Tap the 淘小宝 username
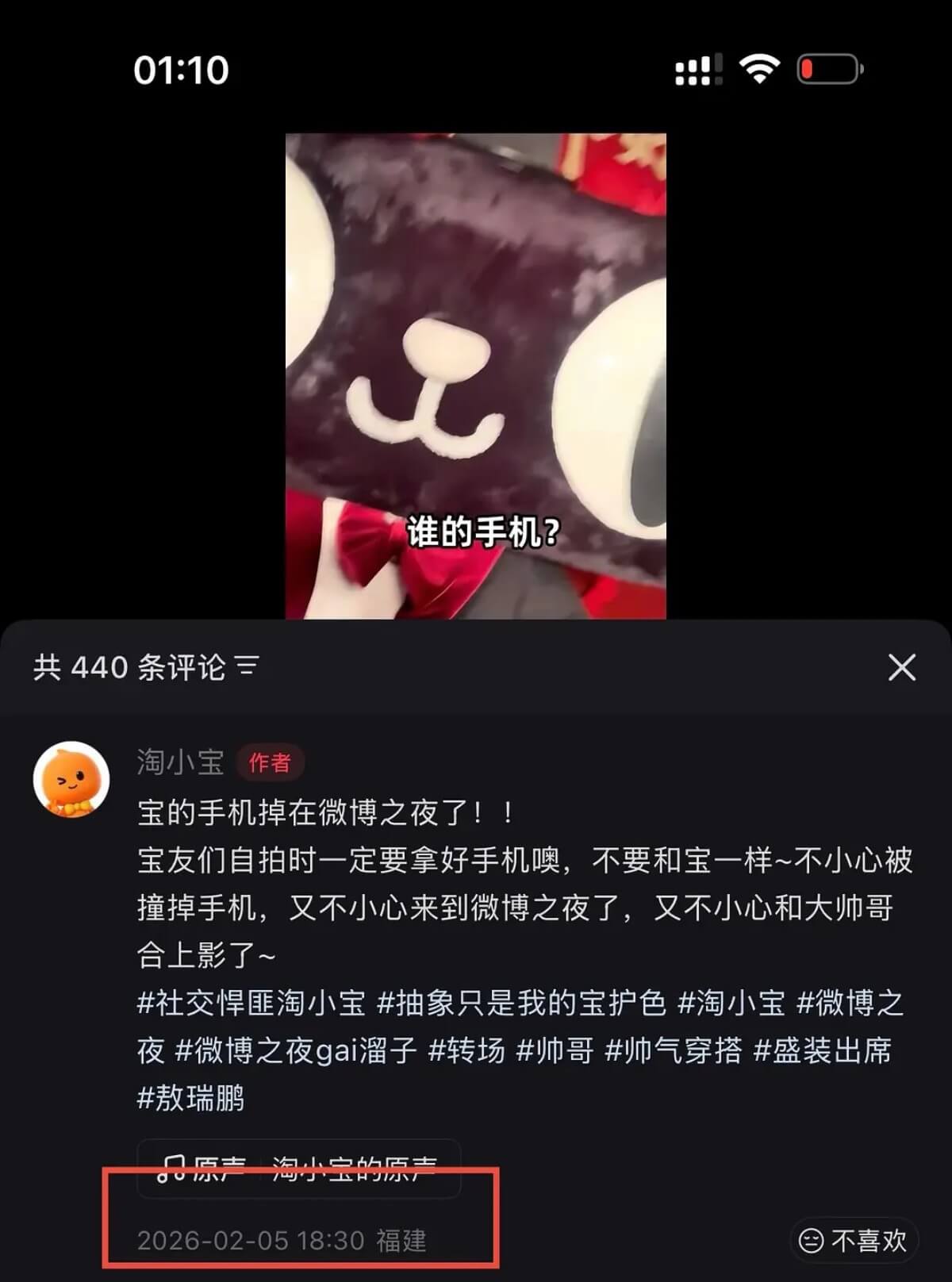Viewport: 952px width, 1282px height. pos(181,762)
